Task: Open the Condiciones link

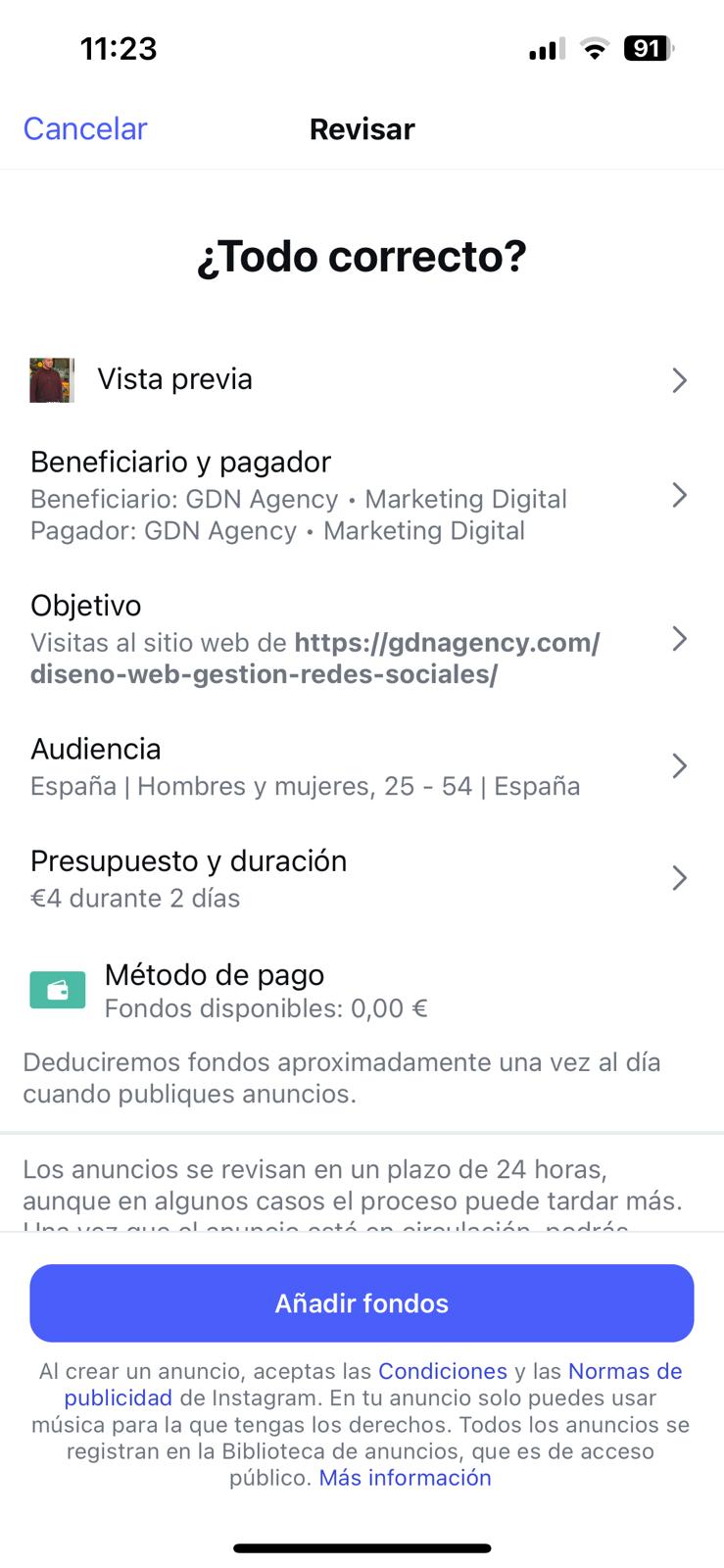Action: coord(443,1371)
